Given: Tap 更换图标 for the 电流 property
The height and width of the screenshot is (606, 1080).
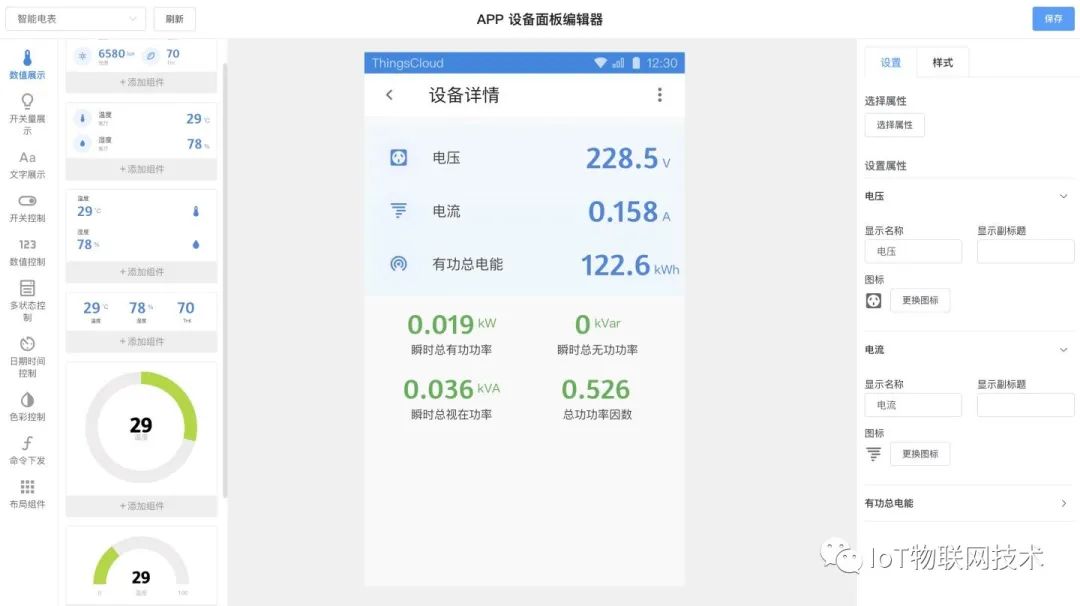Looking at the screenshot, I should [919, 453].
